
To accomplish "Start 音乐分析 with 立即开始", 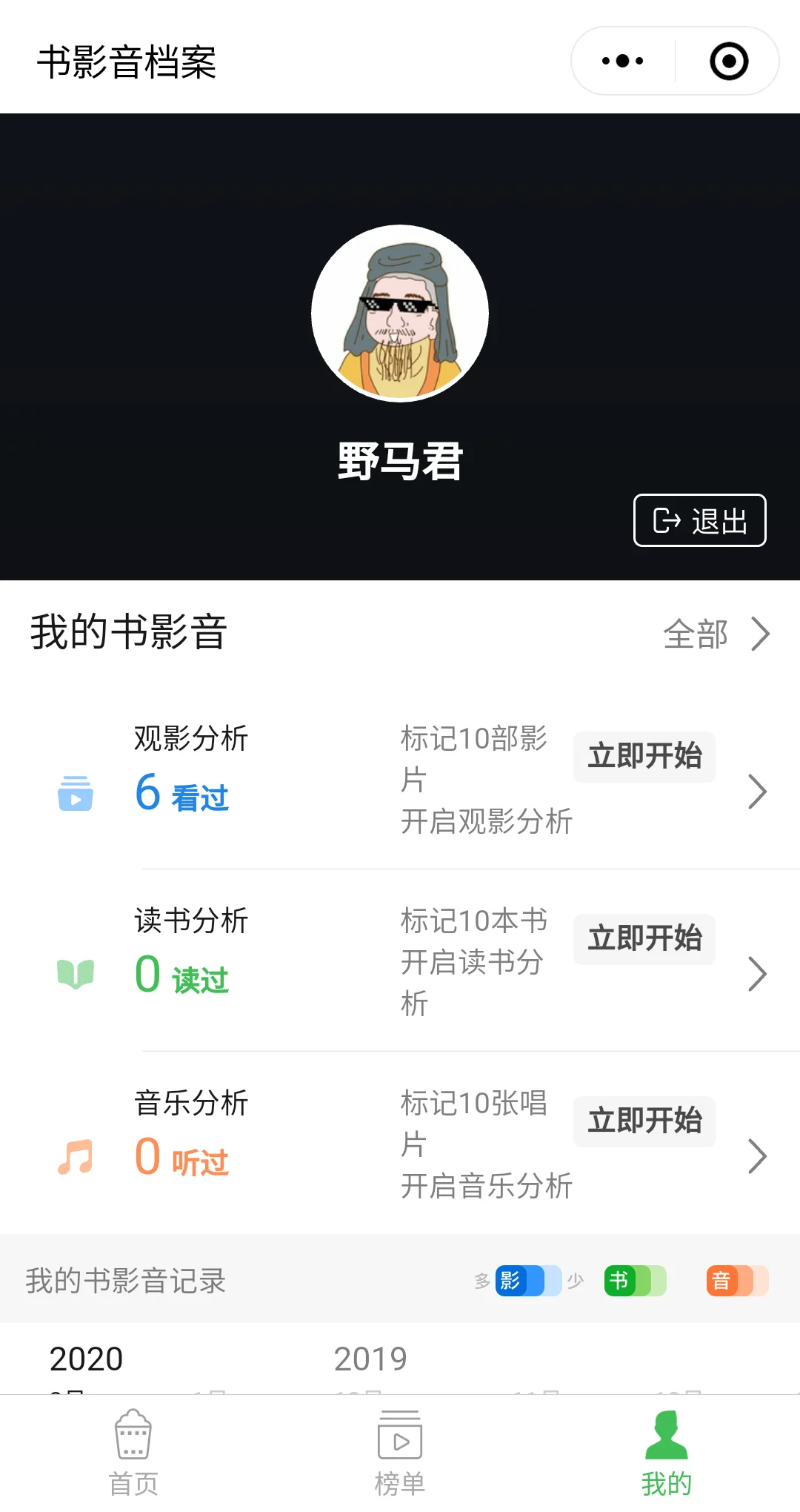I will pyautogui.click(x=644, y=1121).
